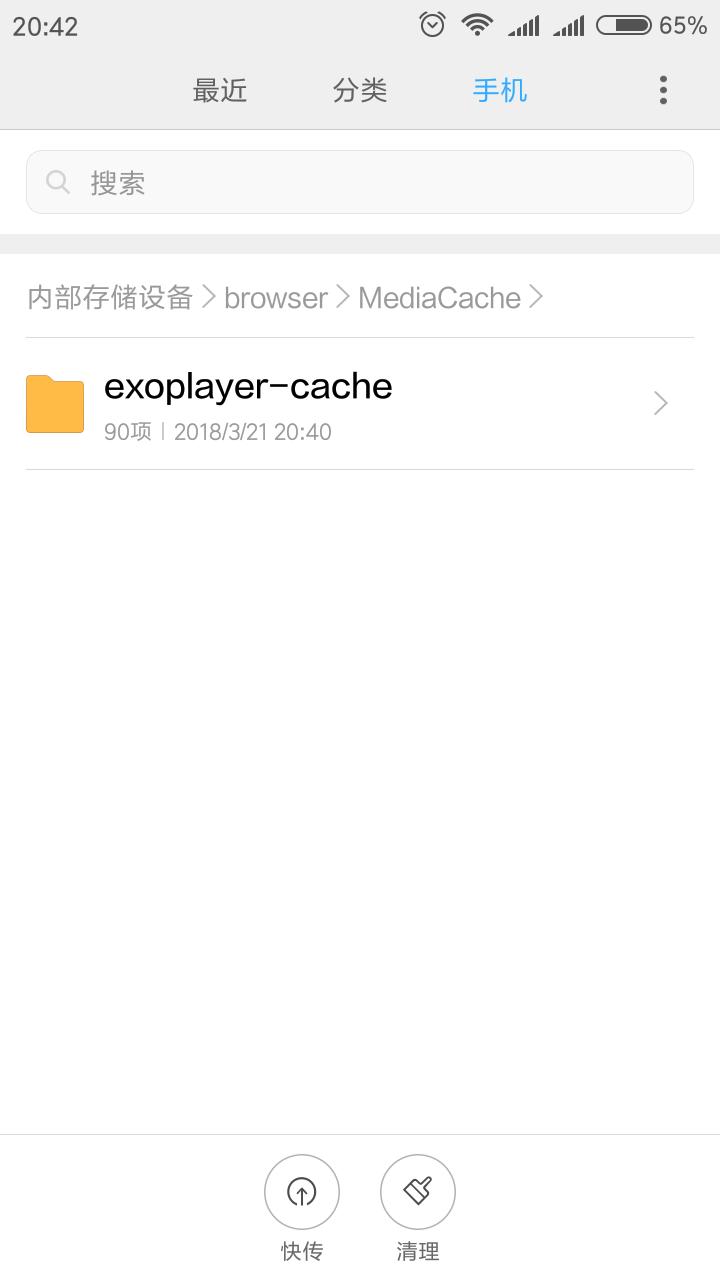This screenshot has width=720, height=1280.
Task: Switch to the 分类 tab
Action: [x=359, y=90]
